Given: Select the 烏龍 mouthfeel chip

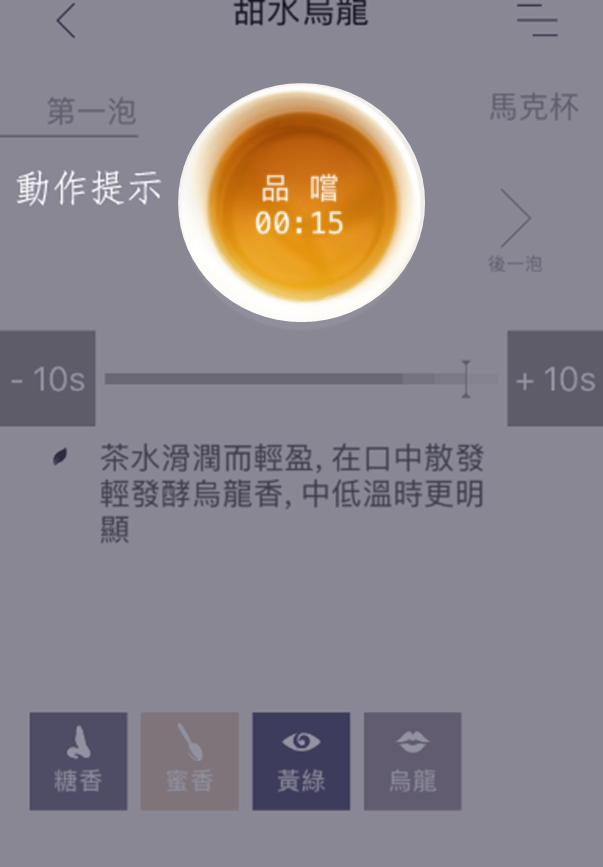Looking at the screenshot, I should click(412, 761).
